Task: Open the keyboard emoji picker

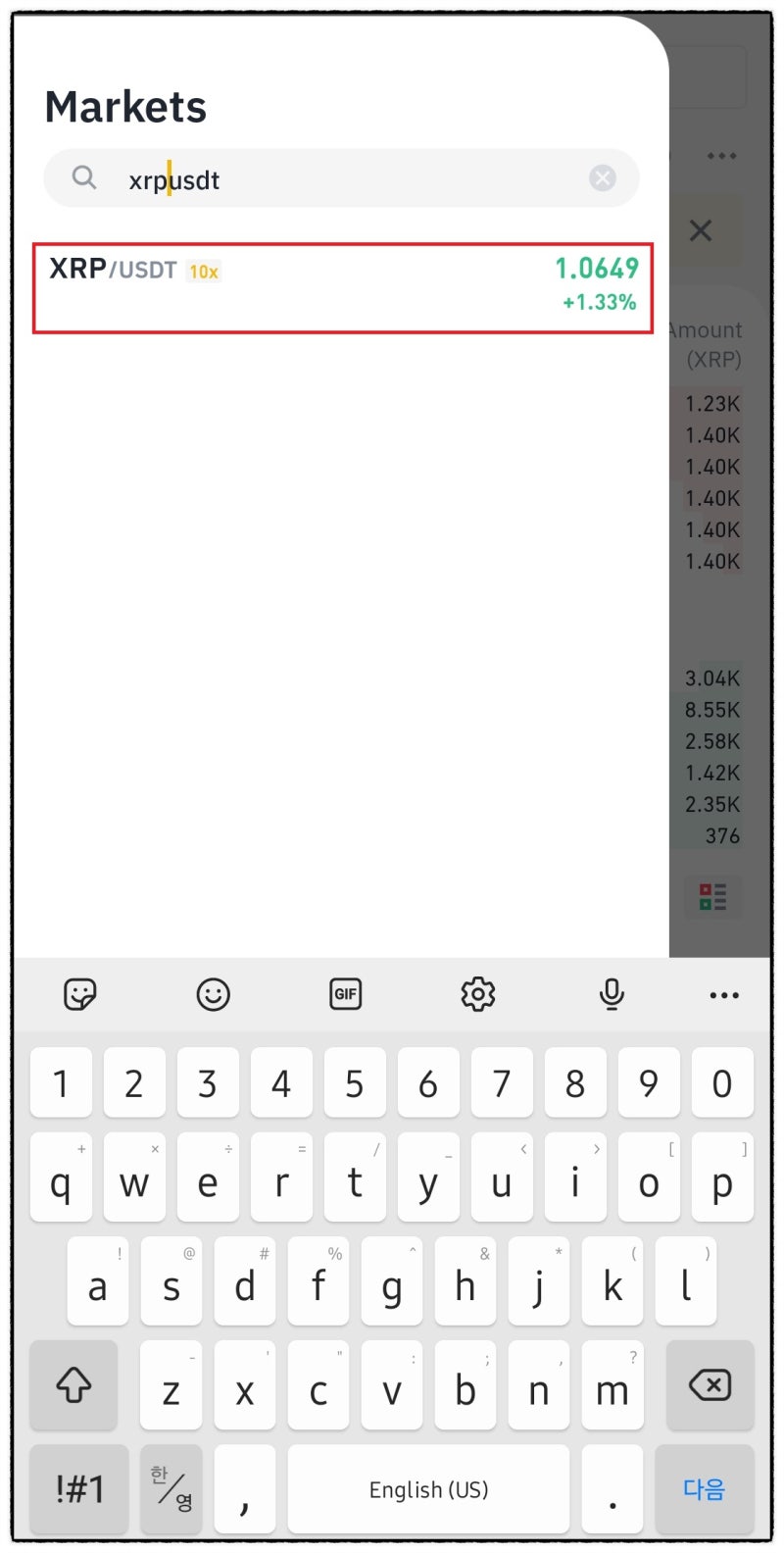Action: coord(213,994)
